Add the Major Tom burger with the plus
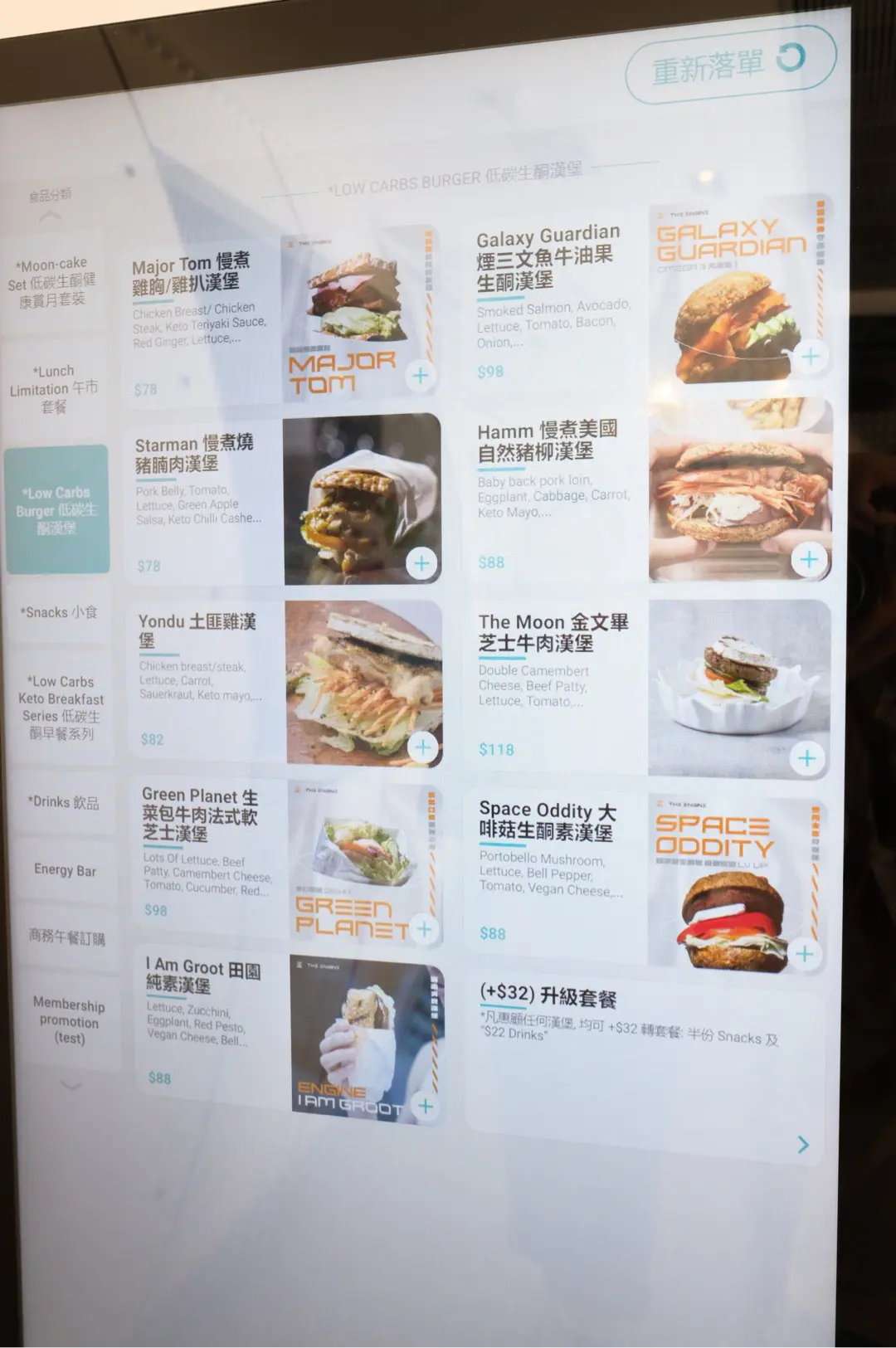Screen dimensions: 896x1348 [x=421, y=376]
